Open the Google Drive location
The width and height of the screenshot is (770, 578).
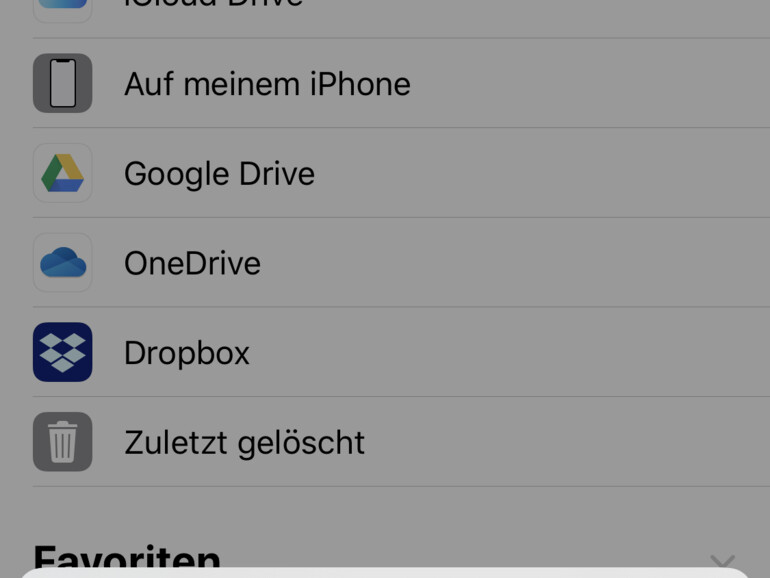click(x=219, y=174)
